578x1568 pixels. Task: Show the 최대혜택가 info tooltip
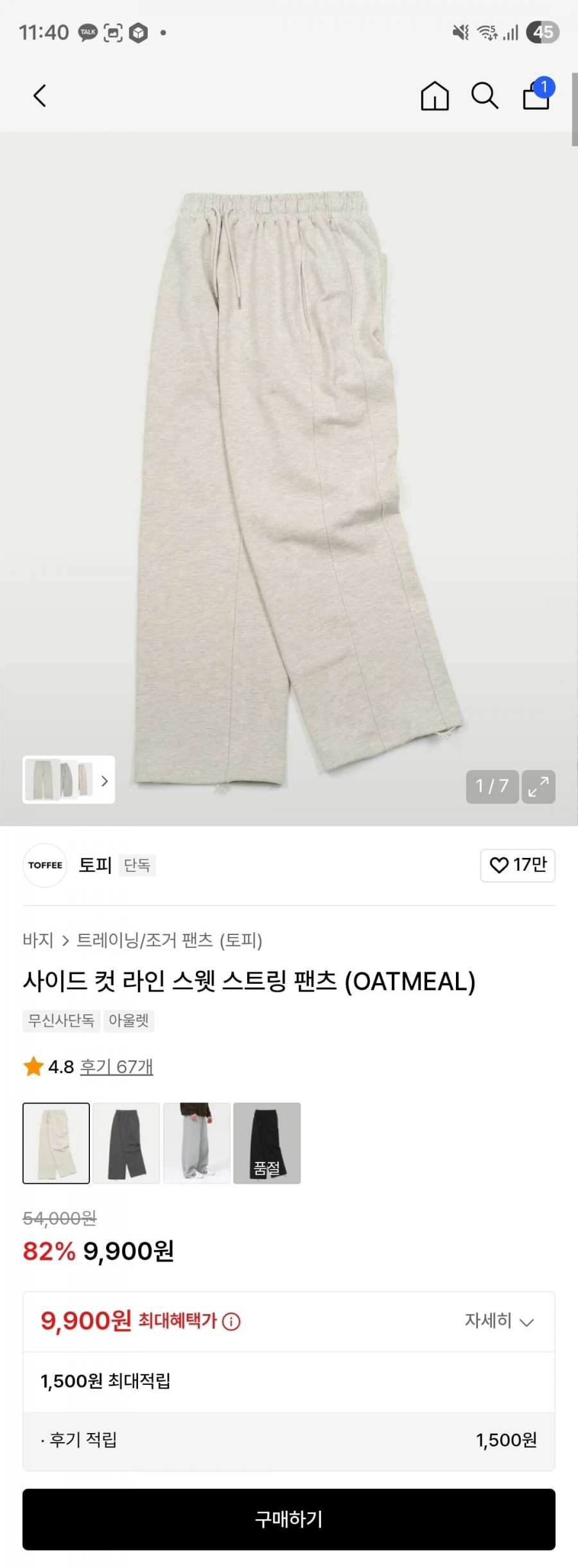(231, 1321)
